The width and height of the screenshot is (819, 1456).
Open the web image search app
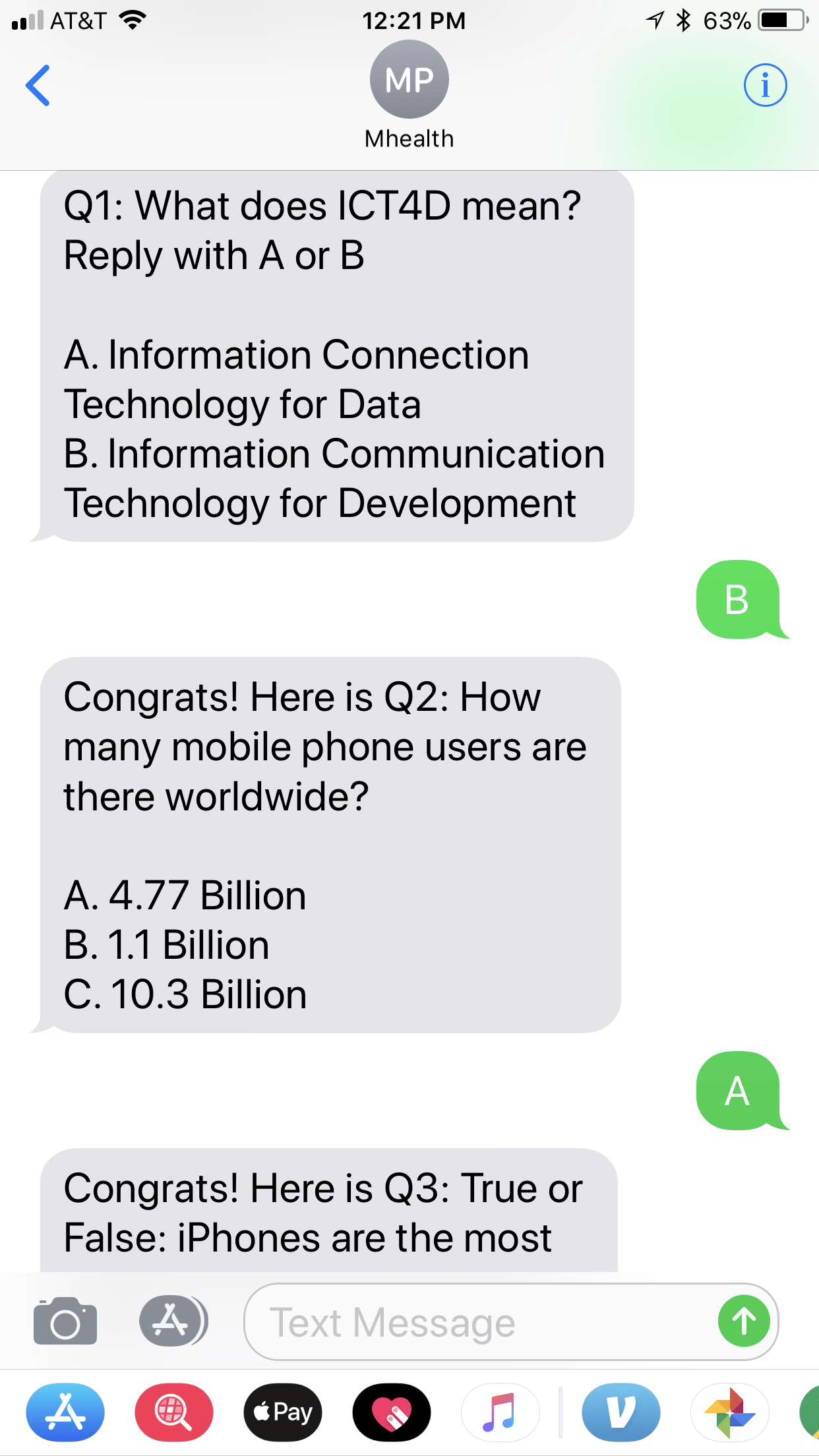pos(174,1412)
